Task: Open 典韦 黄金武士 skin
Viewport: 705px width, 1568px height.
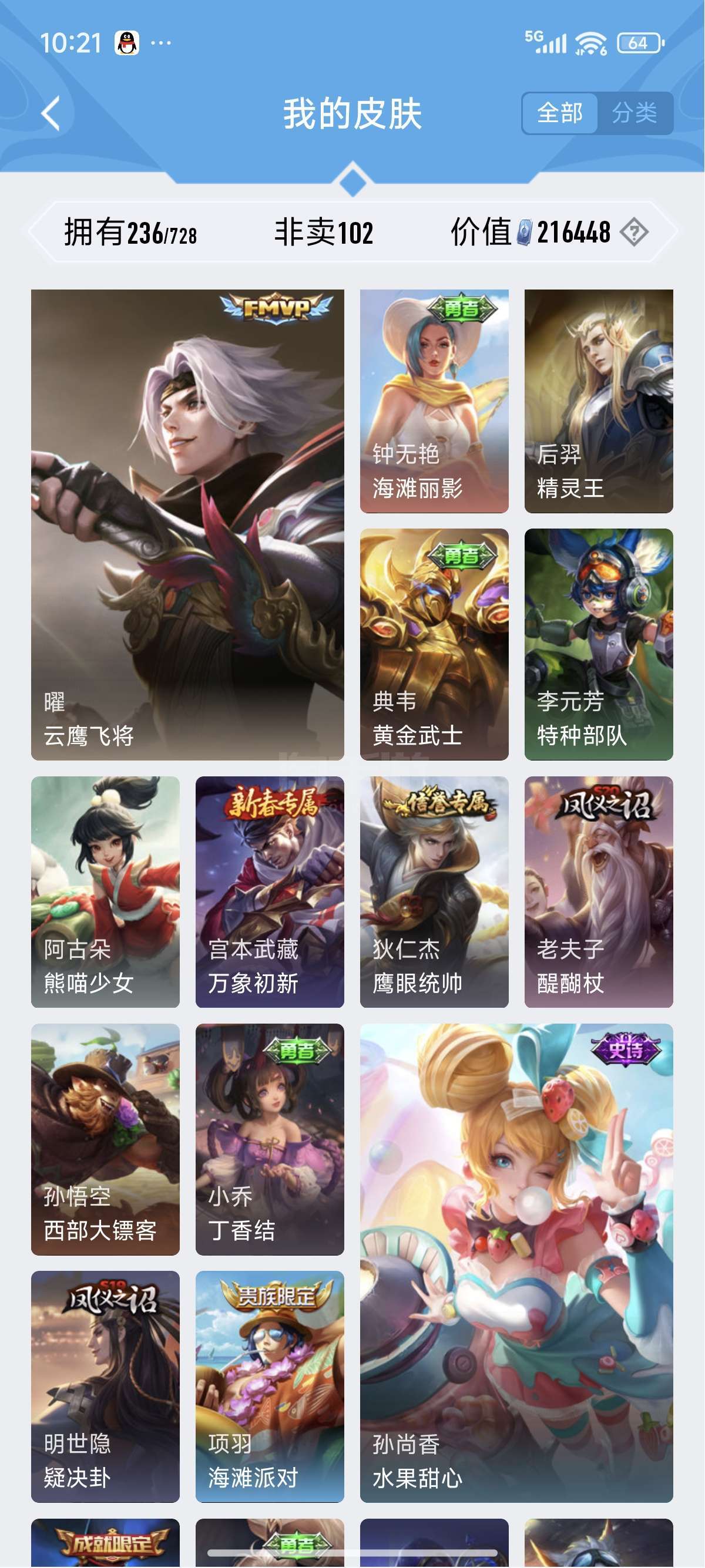Action: 434,644
